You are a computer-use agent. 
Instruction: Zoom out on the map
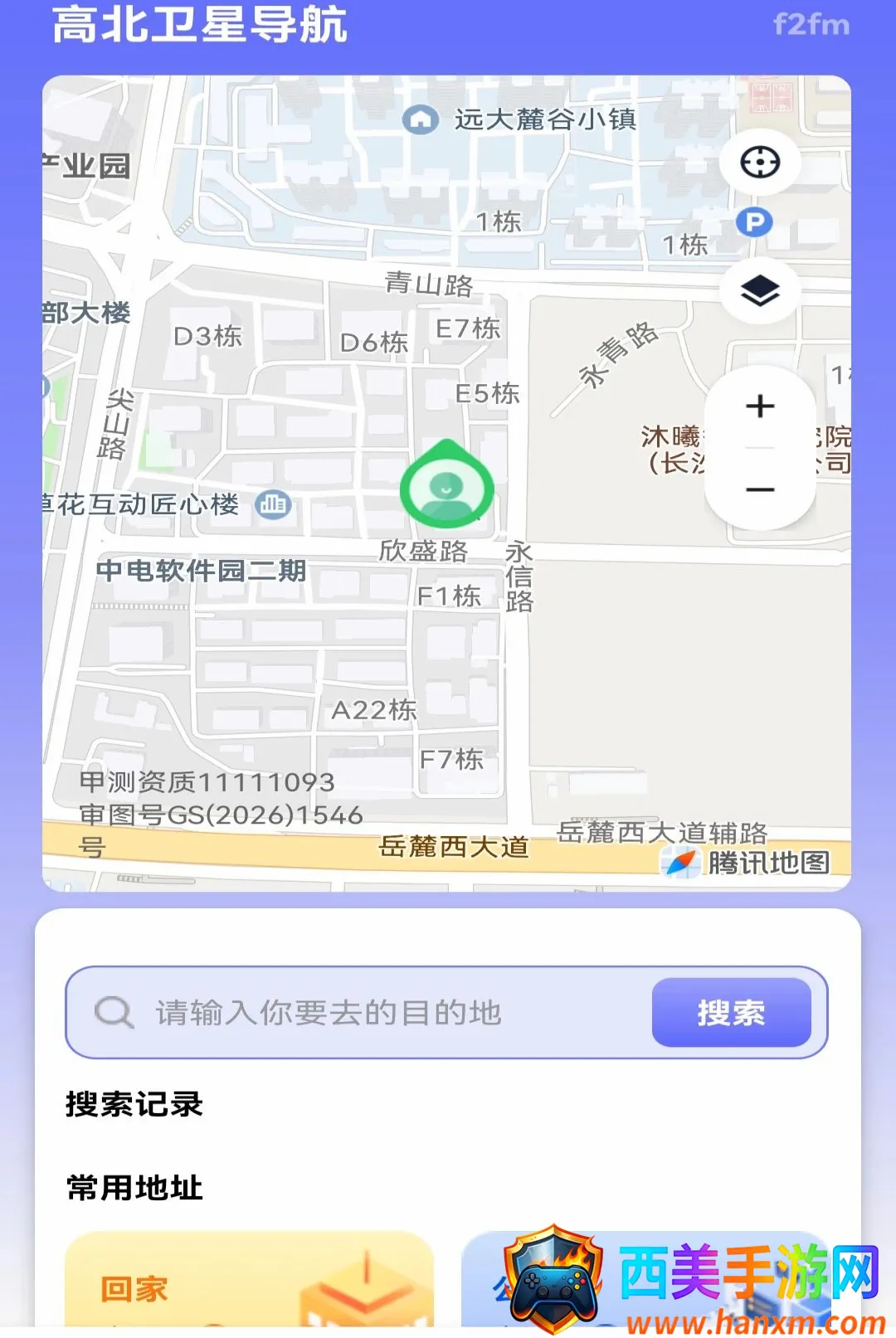click(760, 489)
